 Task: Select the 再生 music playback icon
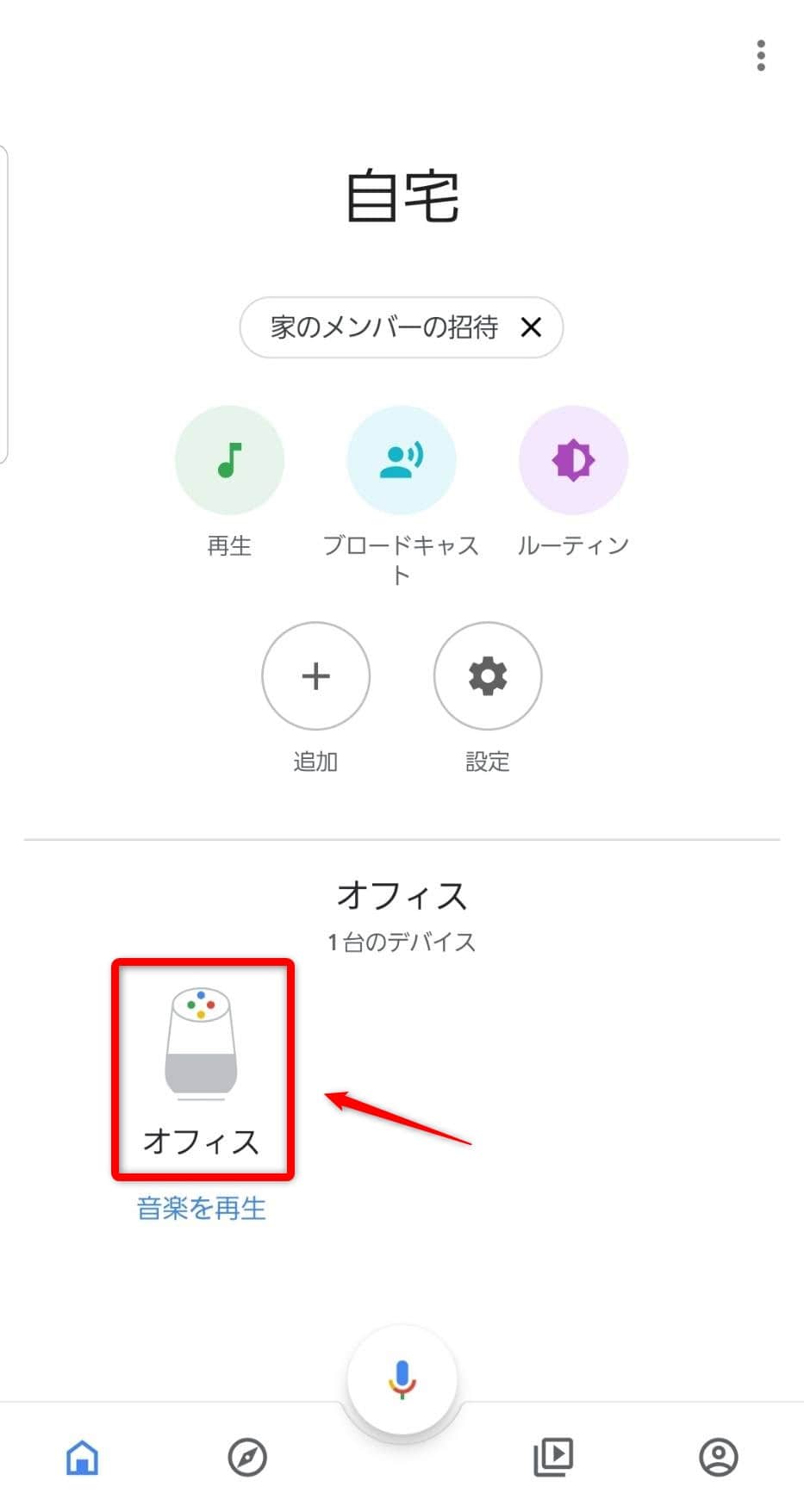click(x=229, y=460)
